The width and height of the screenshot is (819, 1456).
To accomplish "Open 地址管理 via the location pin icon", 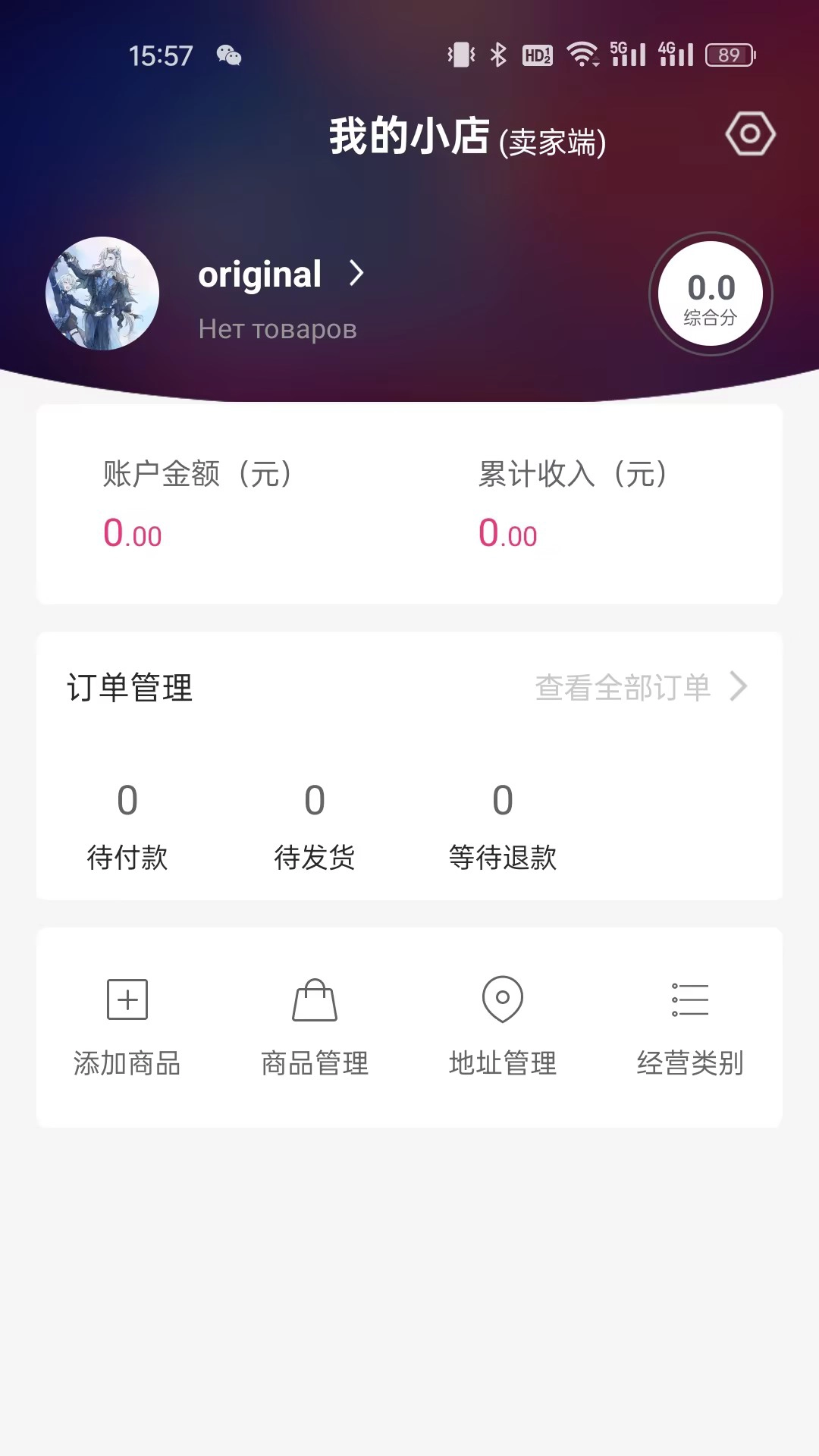I will (502, 999).
